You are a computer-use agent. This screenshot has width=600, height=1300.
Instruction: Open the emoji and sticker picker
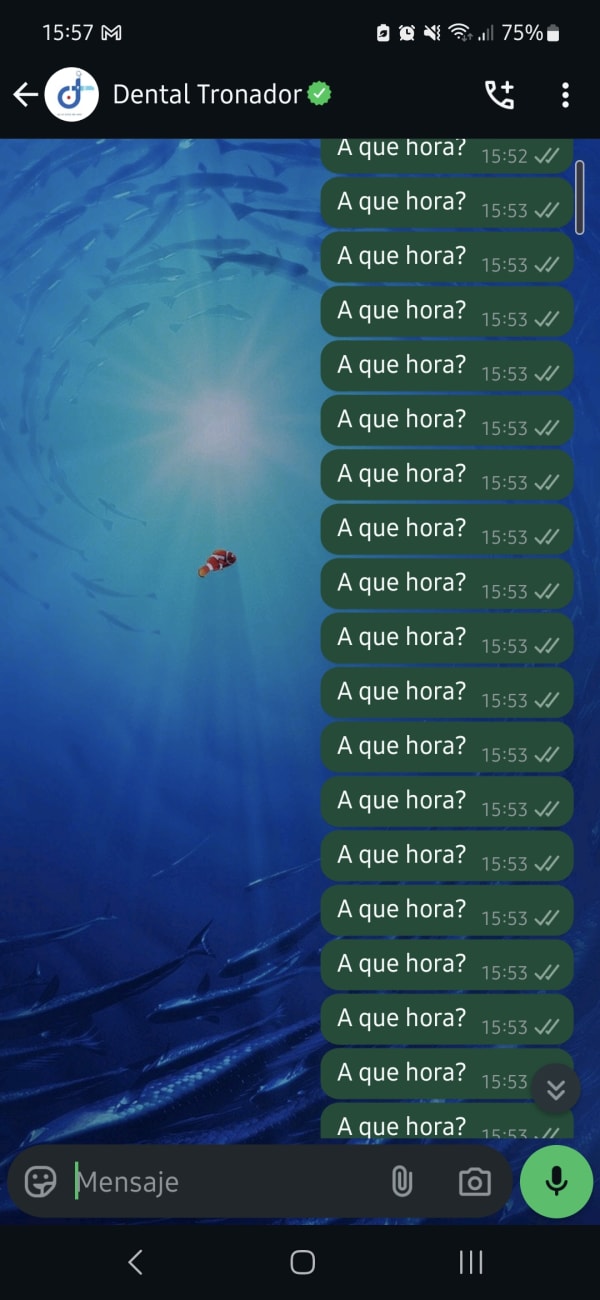point(41,1181)
